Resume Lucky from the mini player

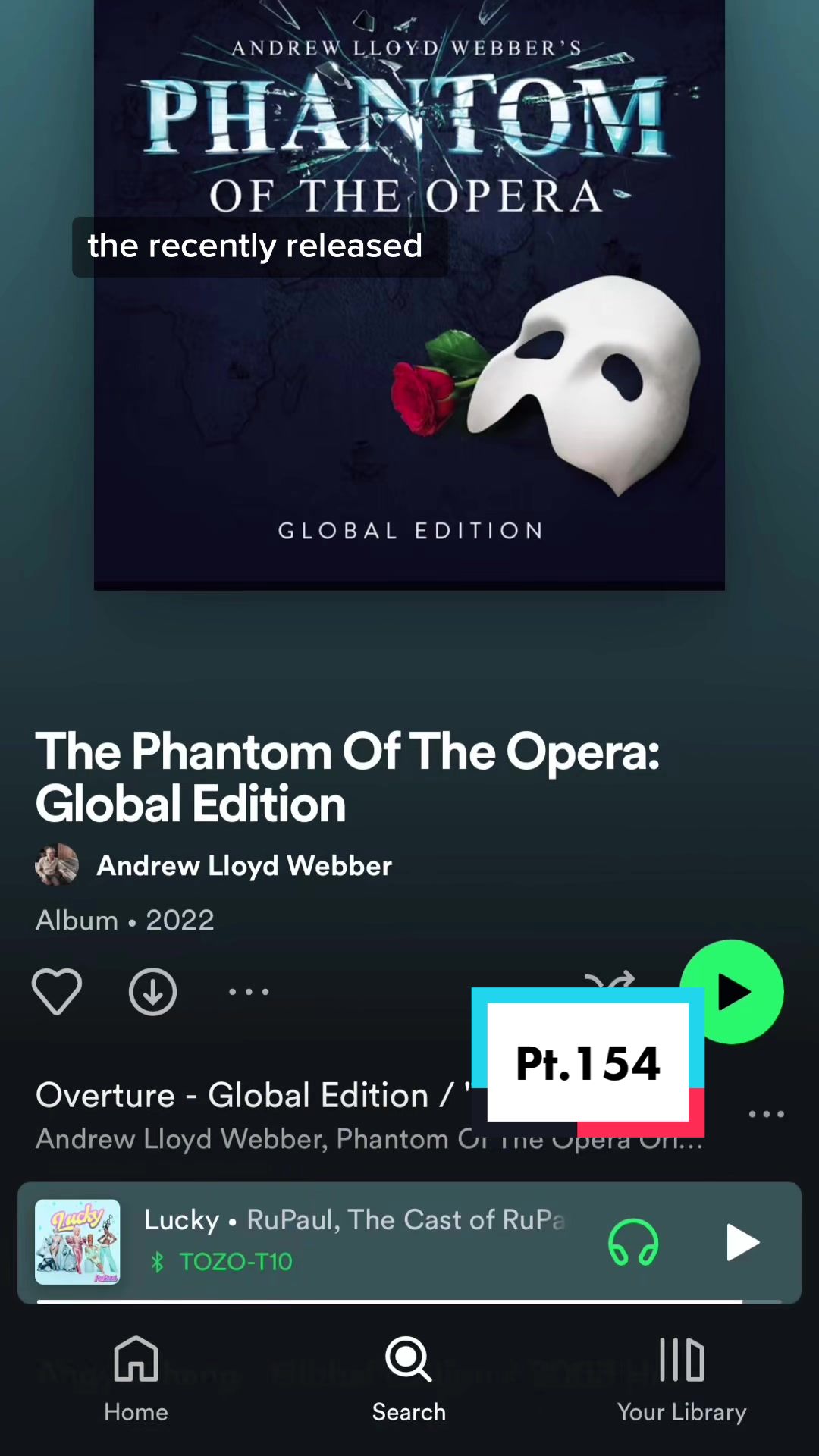[742, 1242]
